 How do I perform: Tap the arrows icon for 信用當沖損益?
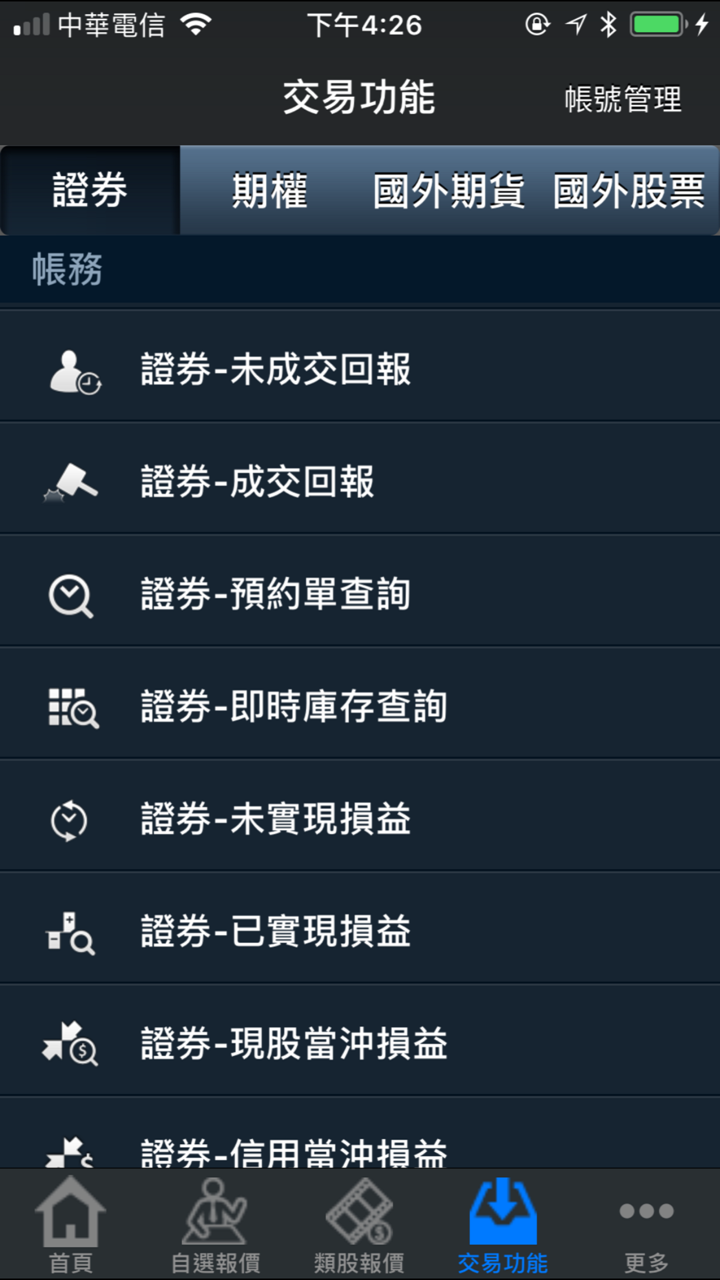coord(69,1152)
